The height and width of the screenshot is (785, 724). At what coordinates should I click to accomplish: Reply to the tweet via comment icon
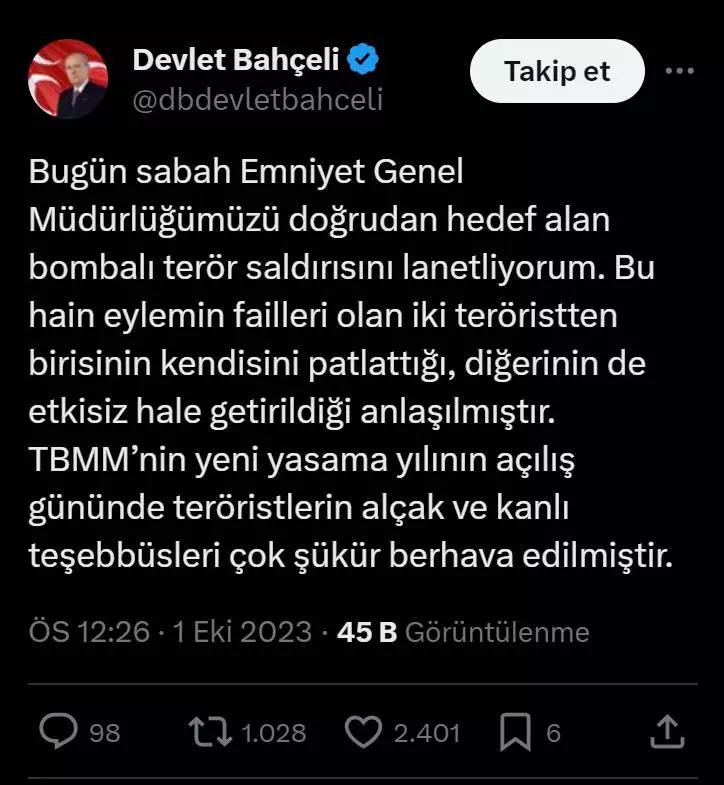coord(58,732)
